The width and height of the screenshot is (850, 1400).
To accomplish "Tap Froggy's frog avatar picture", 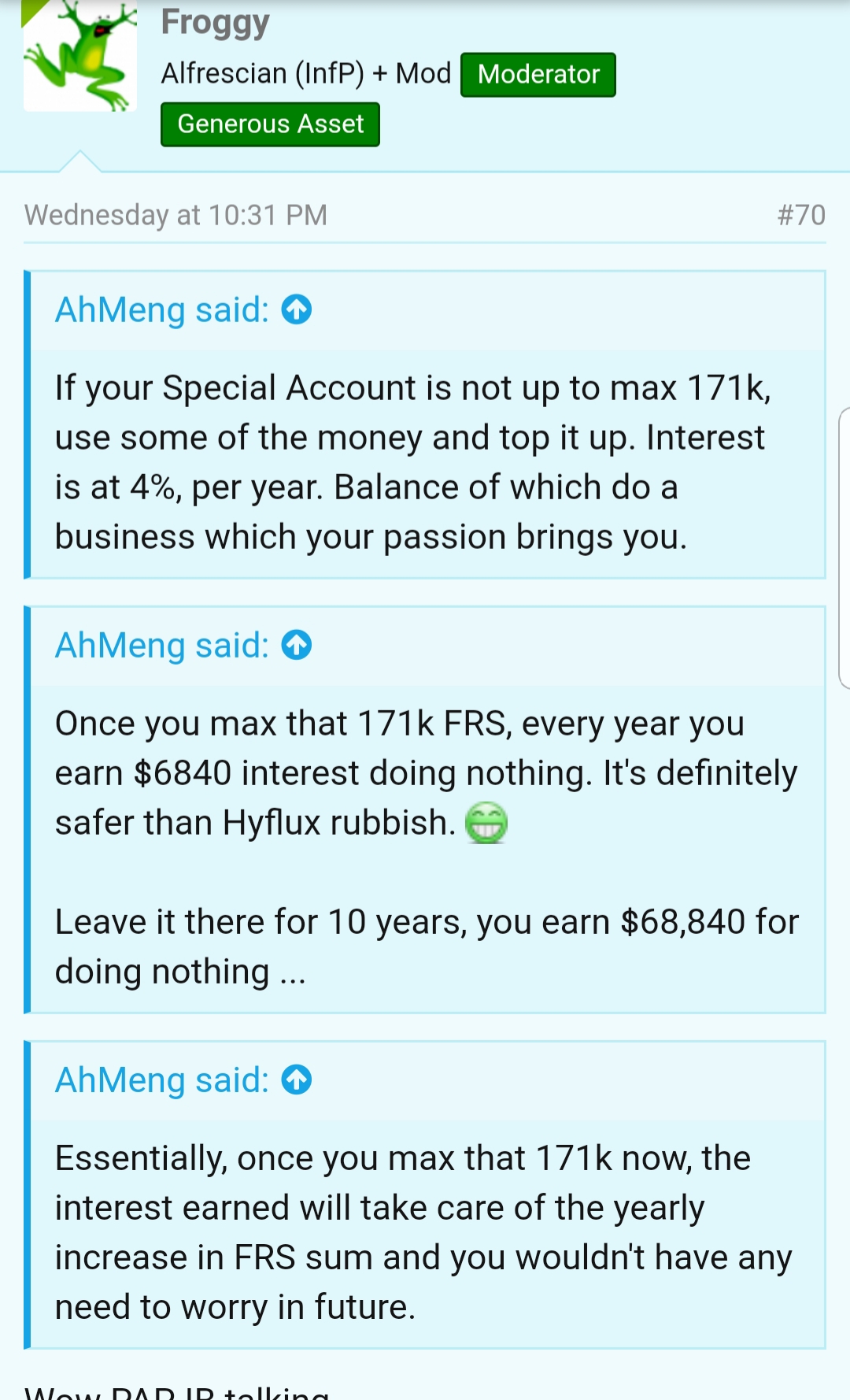I will click(80, 57).
